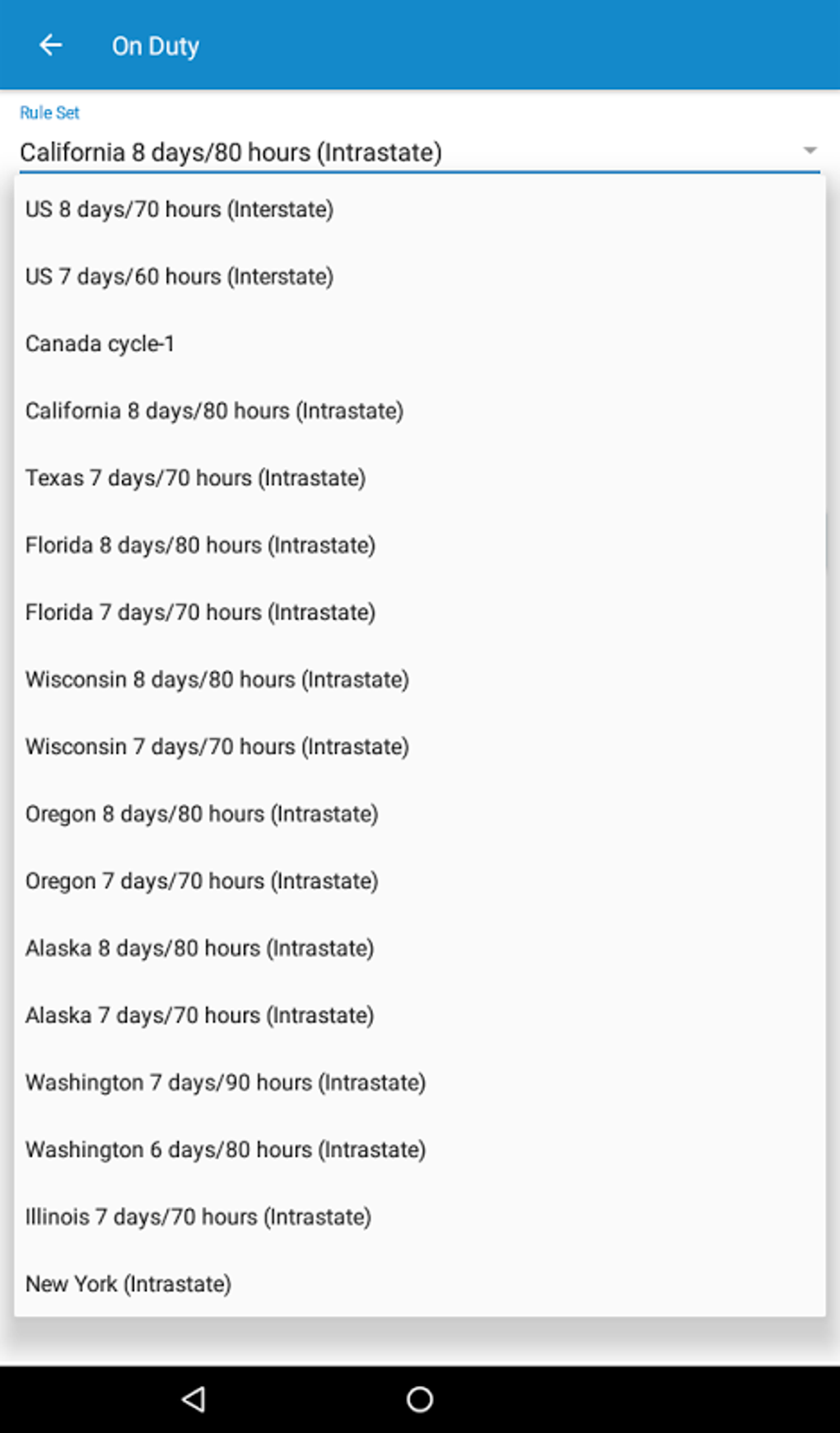Choose US 7 days/60 hours (Interstate)
Screen dimensions: 840x1433
tap(420, 277)
